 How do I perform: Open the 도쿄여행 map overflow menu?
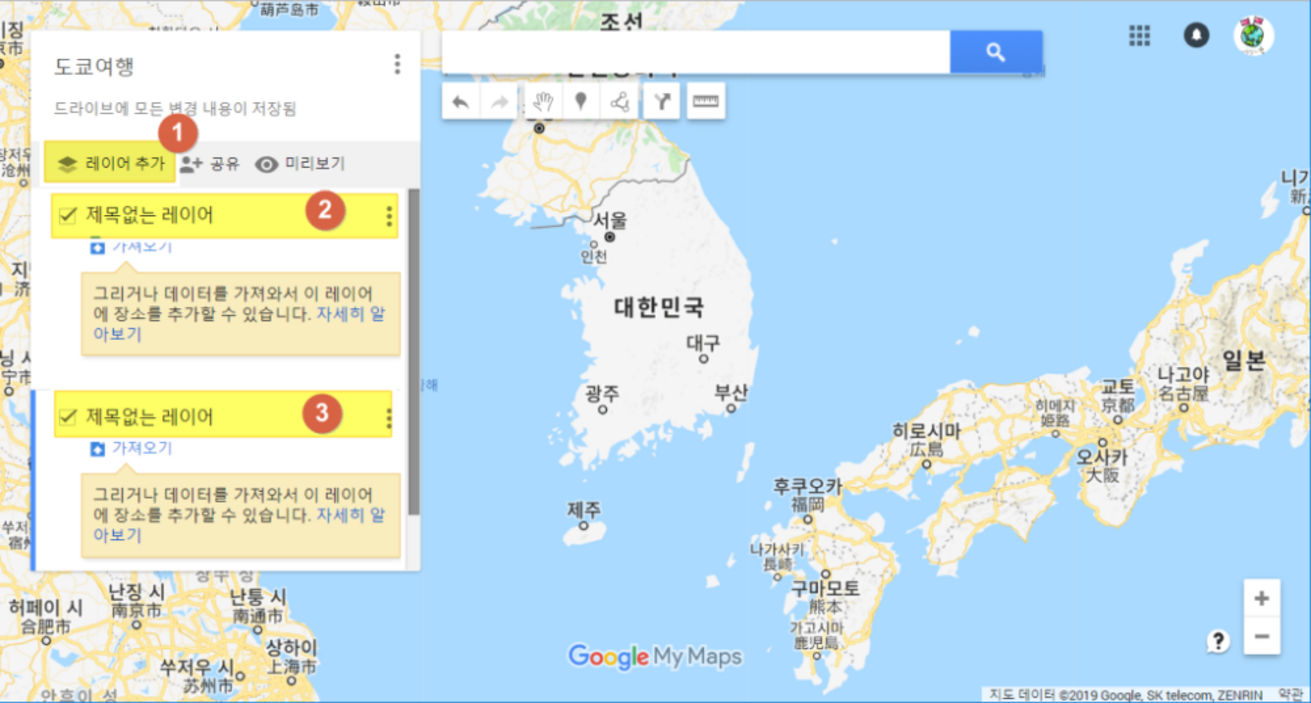(x=397, y=65)
